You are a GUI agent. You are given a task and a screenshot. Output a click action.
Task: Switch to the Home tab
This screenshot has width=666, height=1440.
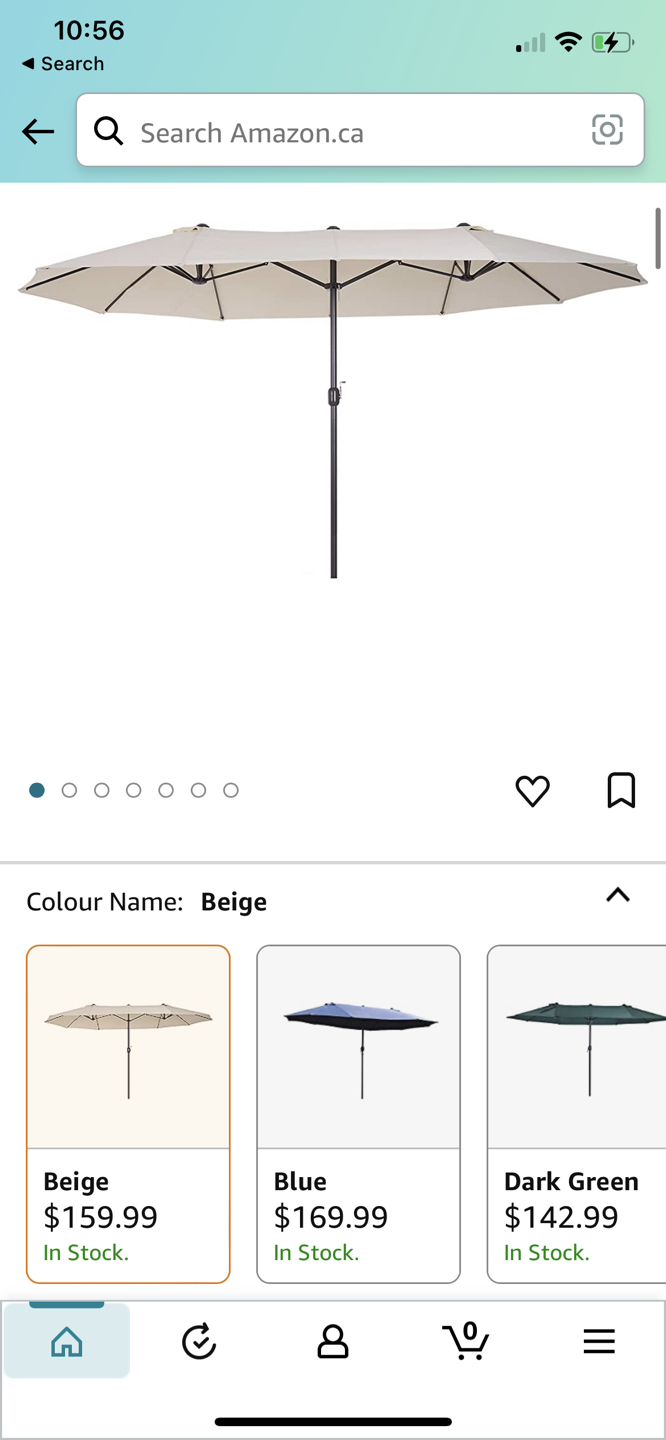point(67,1342)
